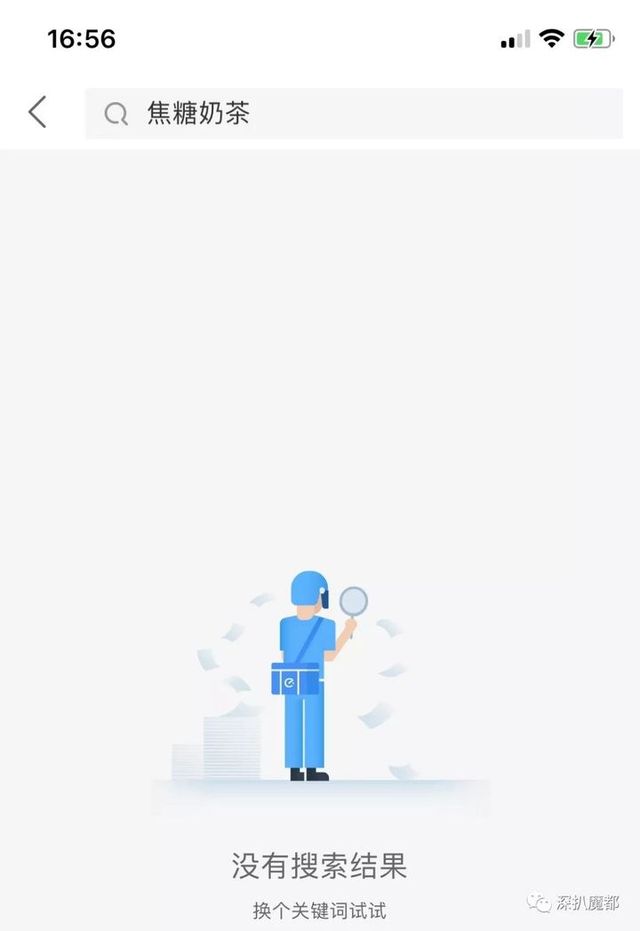Go back using the arrow icon
The height and width of the screenshot is (931, 640).
[37, 112]
